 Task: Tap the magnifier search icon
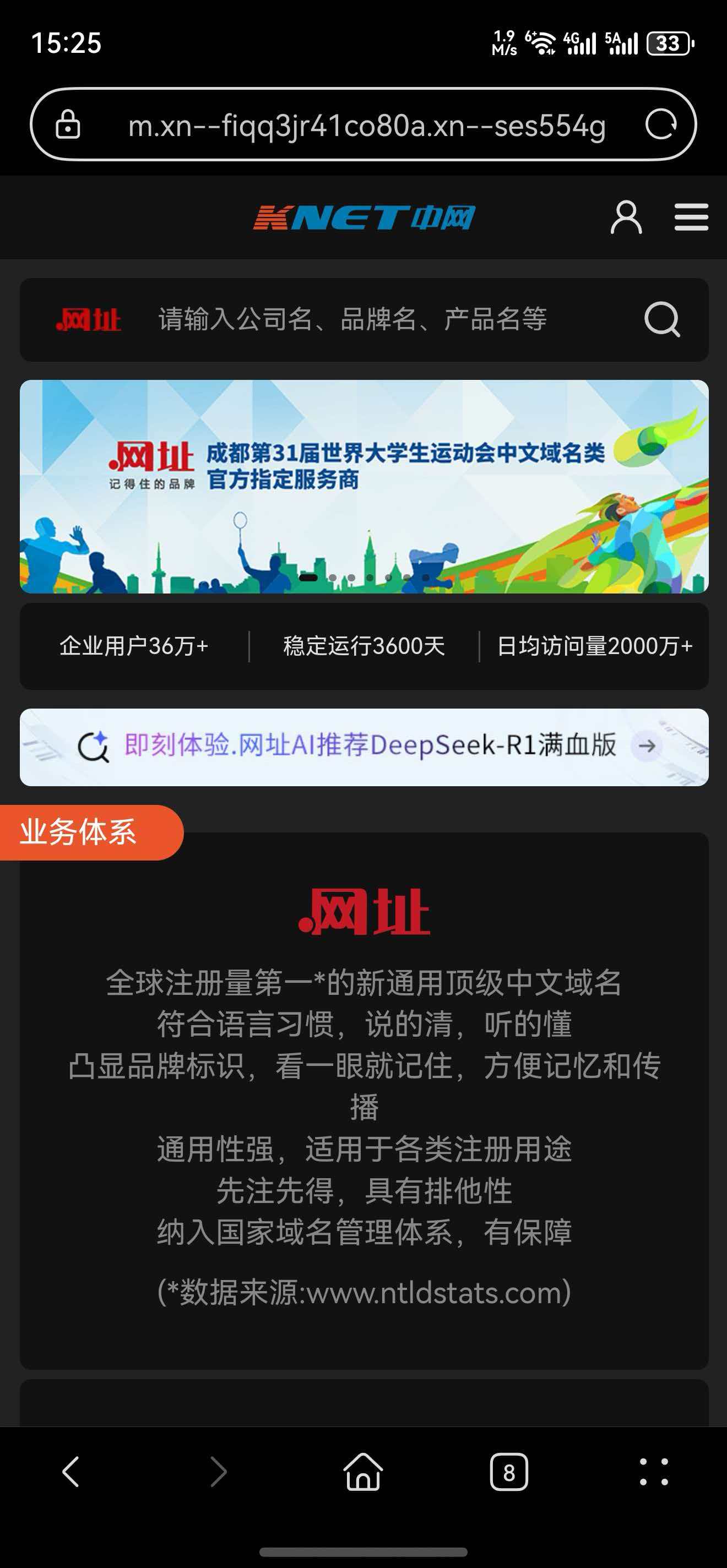(662, 319)
